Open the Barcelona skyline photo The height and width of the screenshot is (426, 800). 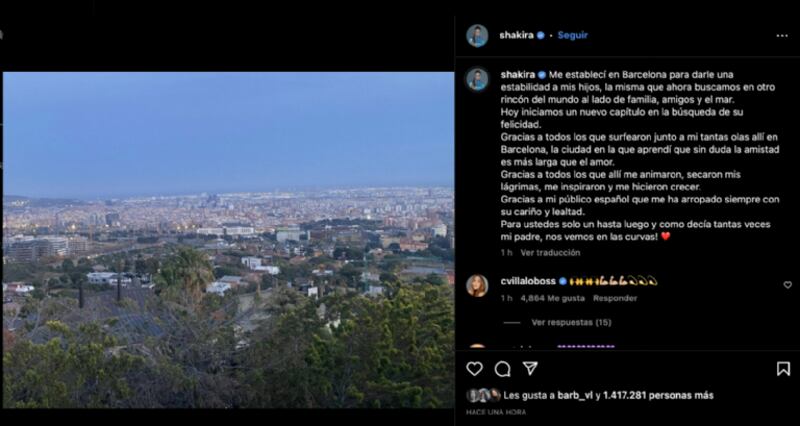228,238
